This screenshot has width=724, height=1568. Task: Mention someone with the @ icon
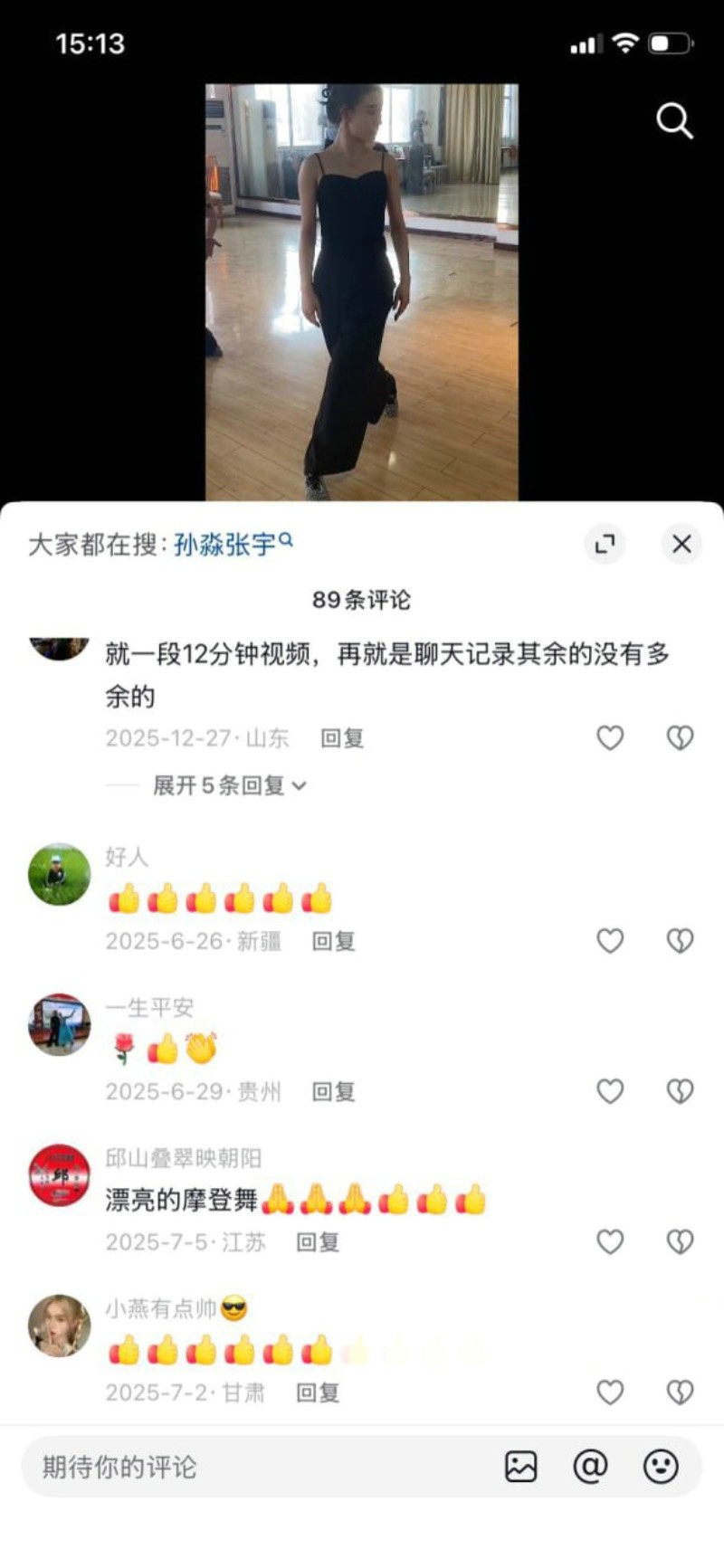[x=590, y=1467]
